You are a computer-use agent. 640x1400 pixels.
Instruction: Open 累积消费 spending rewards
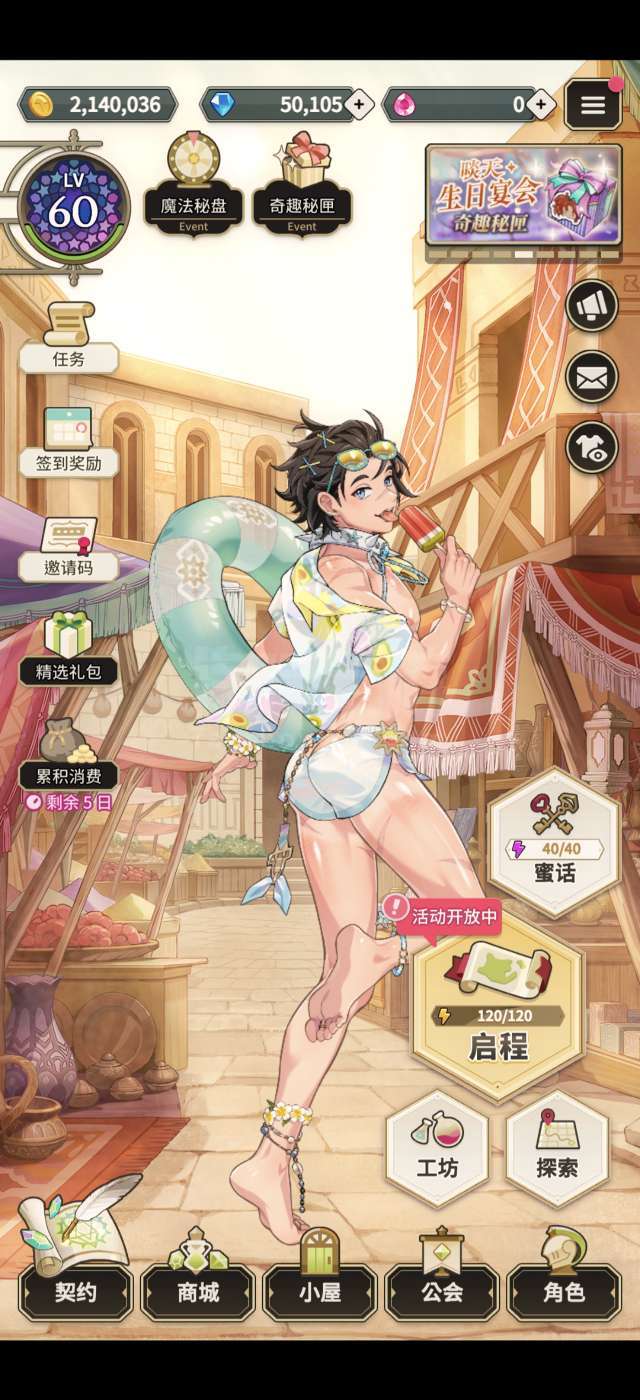click(x=69, y=766)
